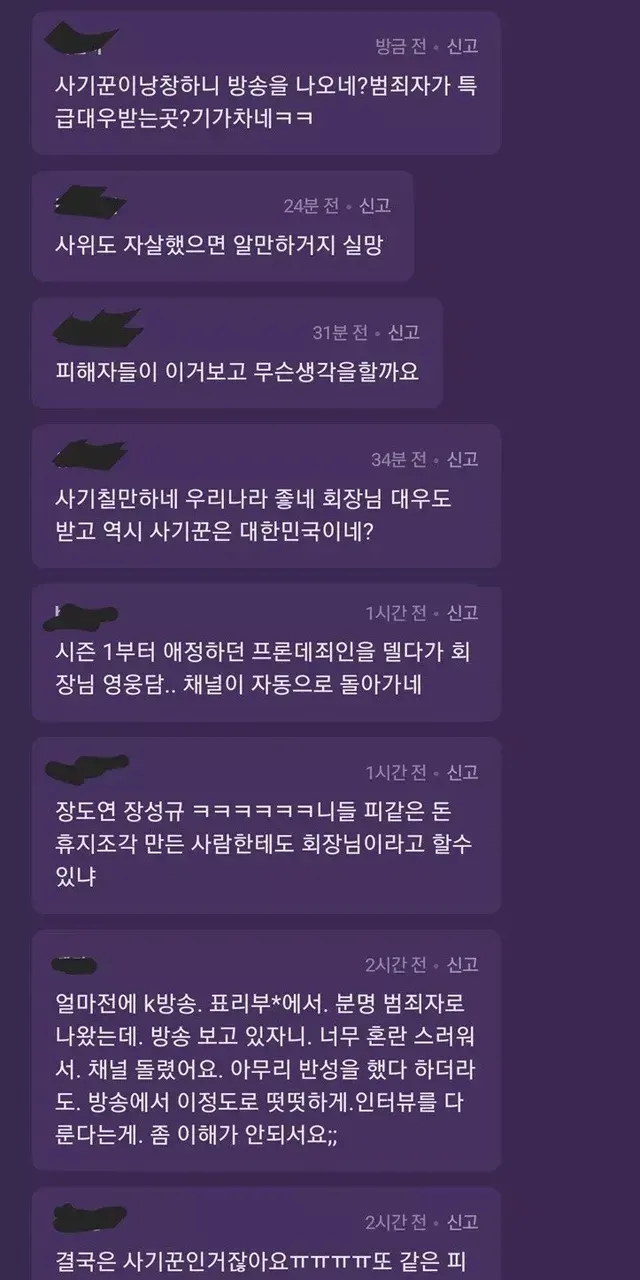Report the comment starting with 얼마전에 k방송
This screenshot has width=640, height=1280.
pyautogui.click(x=462, y=964)
